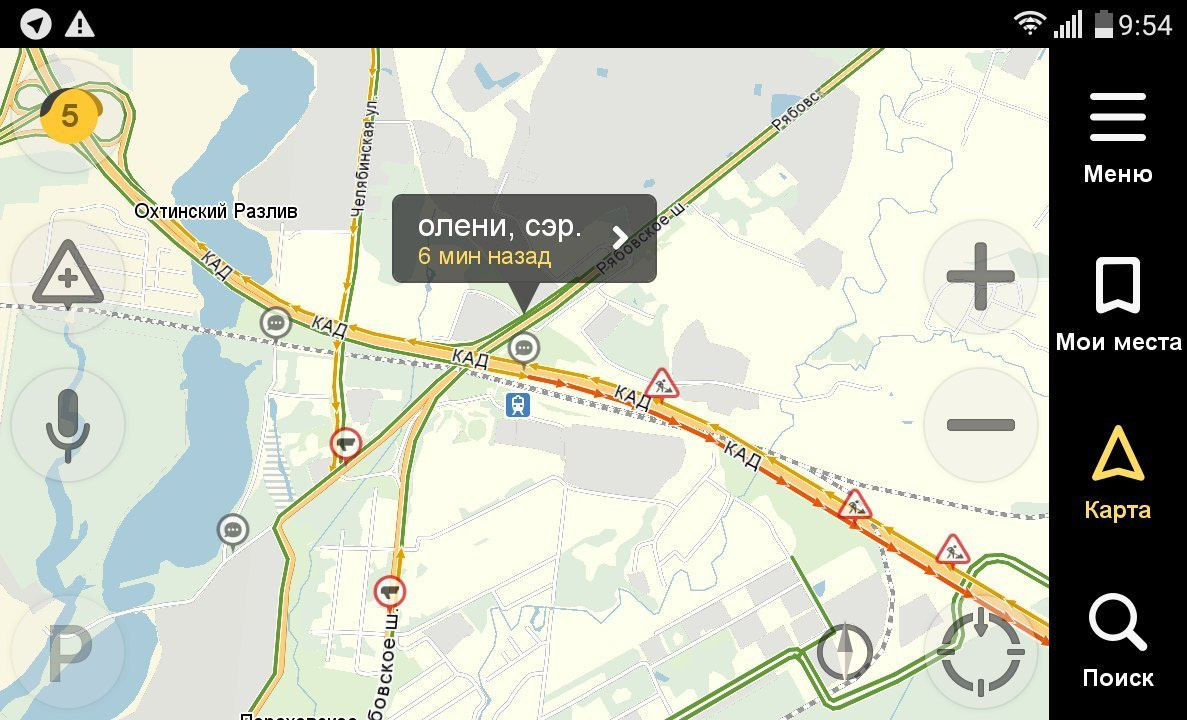Open Поиск search
This screenshot has height=720, width=1187.
coord(1117,640)
